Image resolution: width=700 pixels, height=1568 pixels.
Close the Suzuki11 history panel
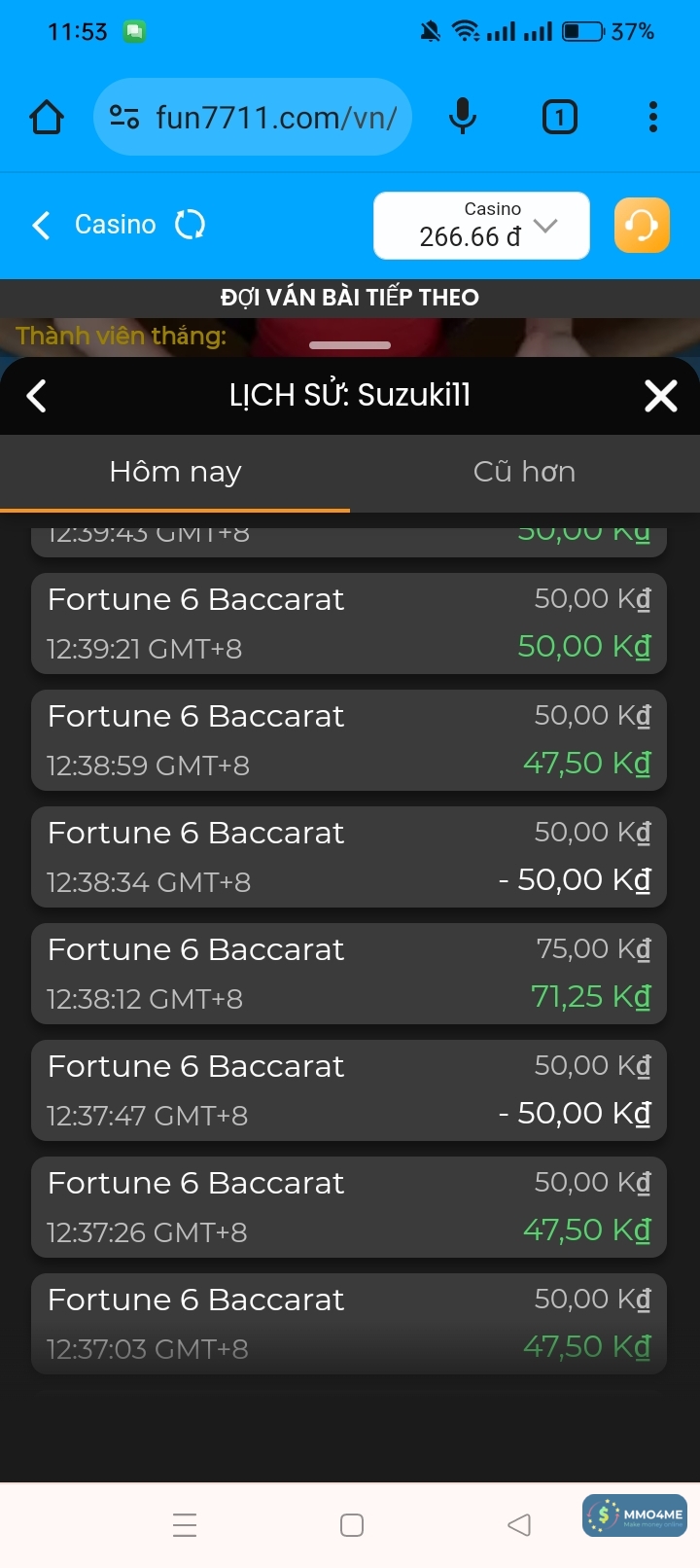(661, 396)
